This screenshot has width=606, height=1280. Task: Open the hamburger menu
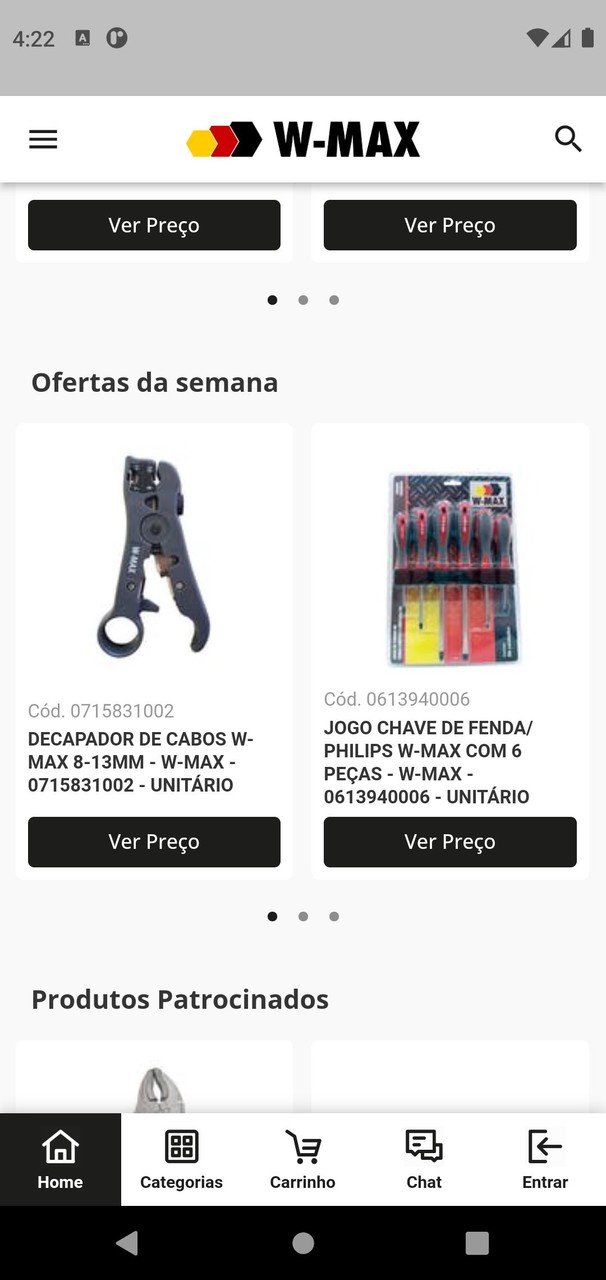point(43,140)
